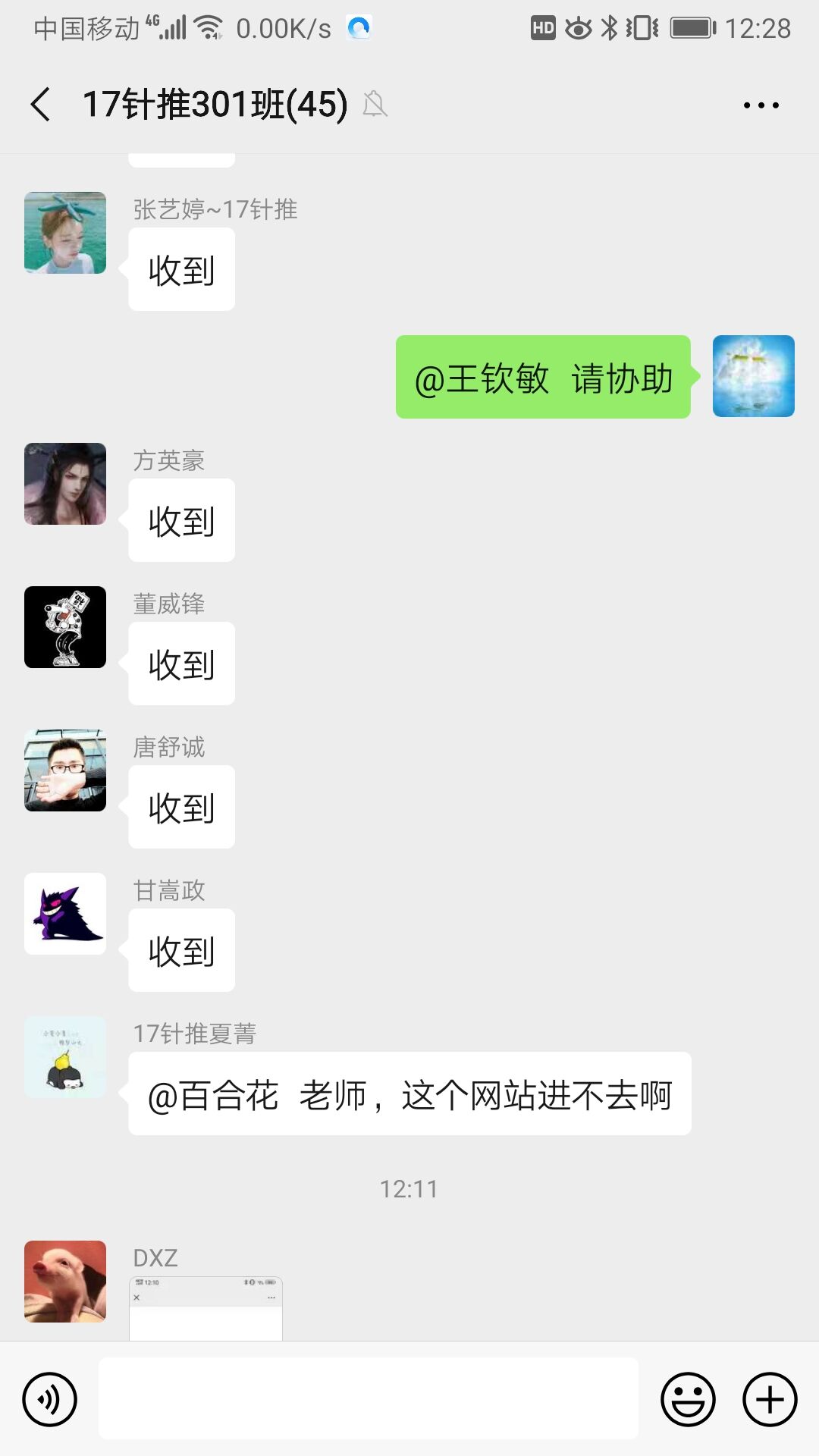Screen dimensions: 819x1456
Task: View 方英豪's profile avatar
Action: point(65,484)
